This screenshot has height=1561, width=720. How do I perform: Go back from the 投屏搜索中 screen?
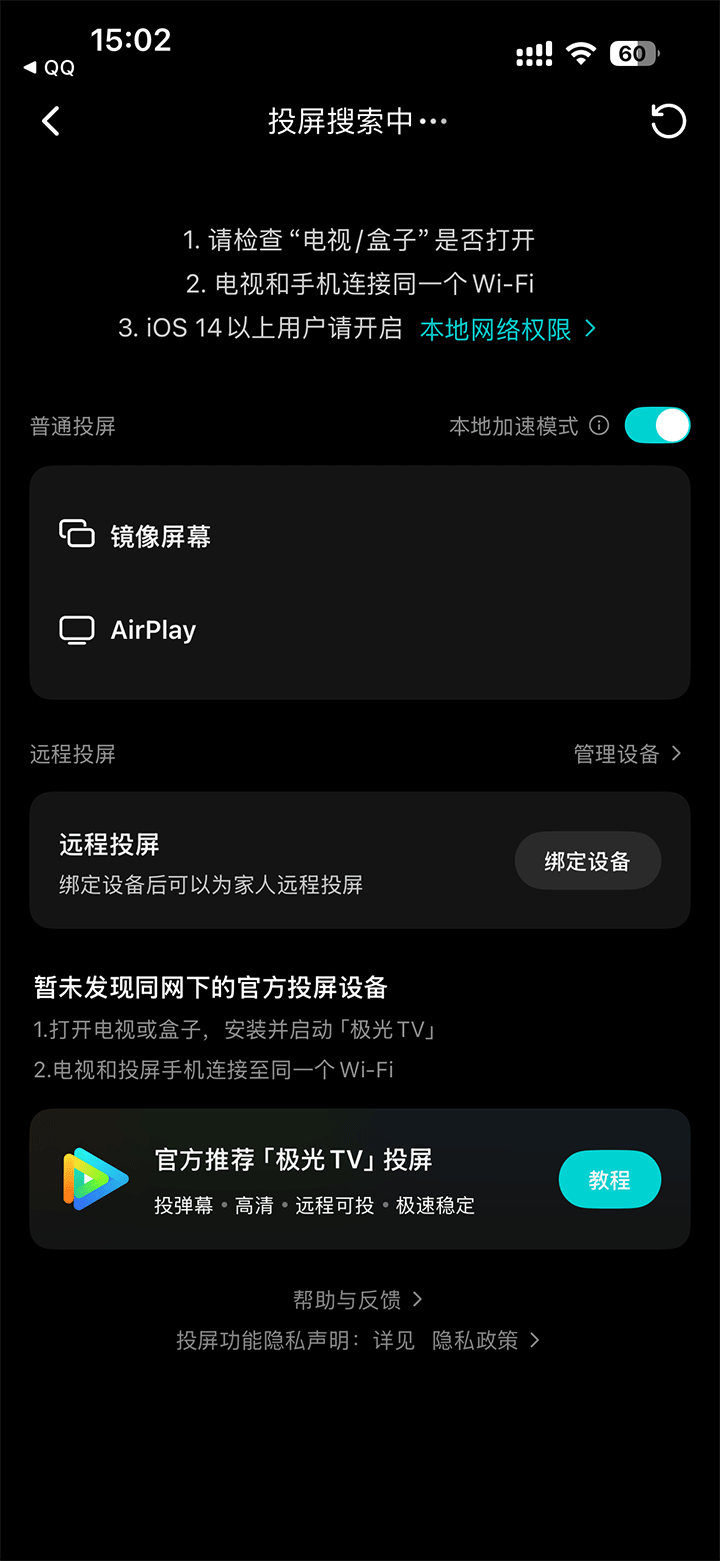pos(51,122)
